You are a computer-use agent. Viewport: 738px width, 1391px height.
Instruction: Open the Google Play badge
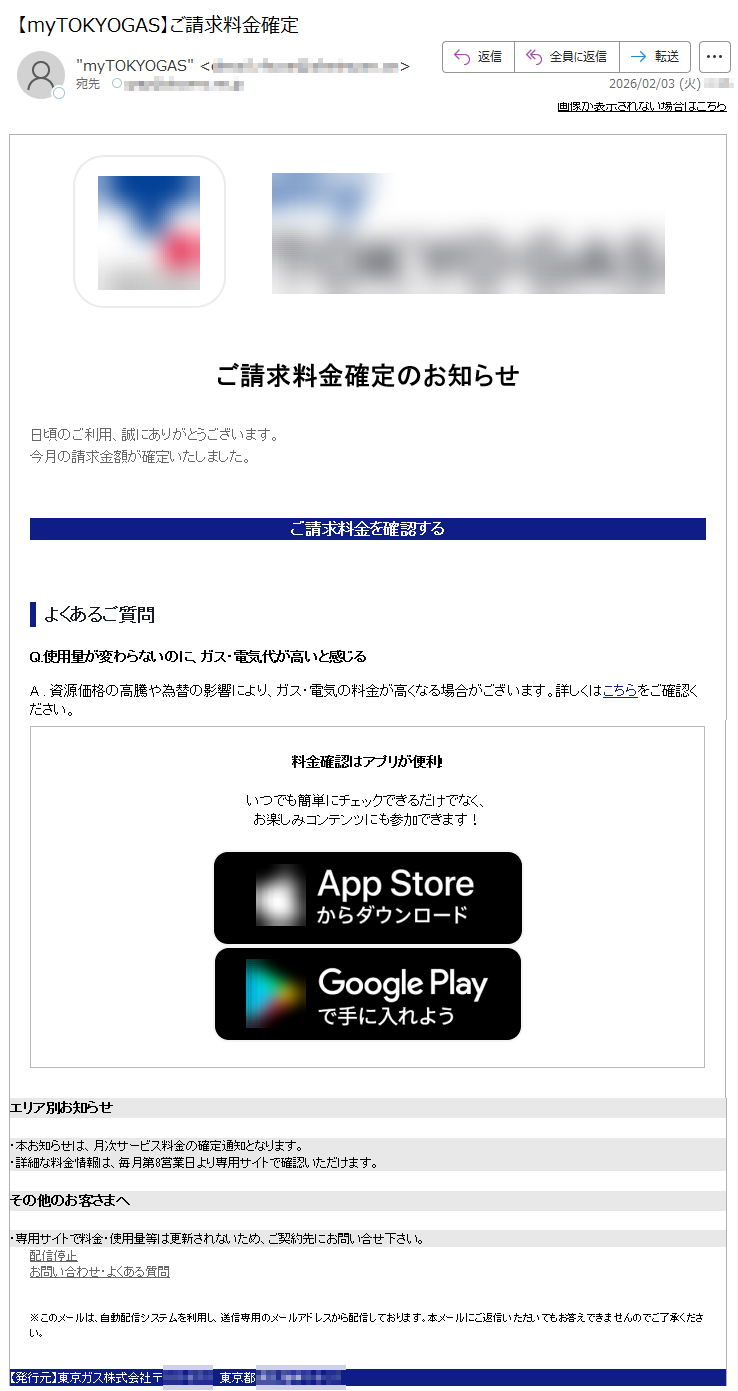coord(368,994)
